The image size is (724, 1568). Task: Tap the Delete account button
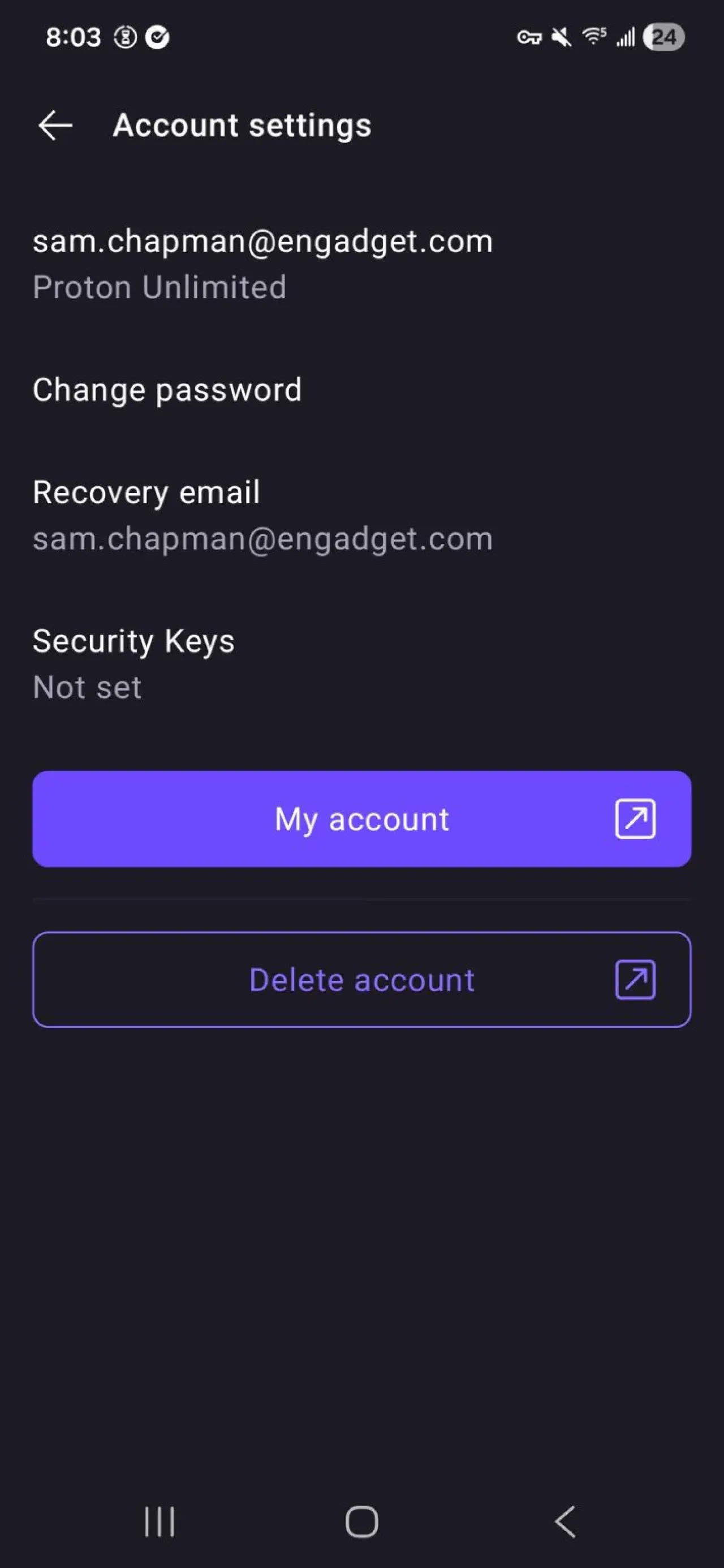361,979
